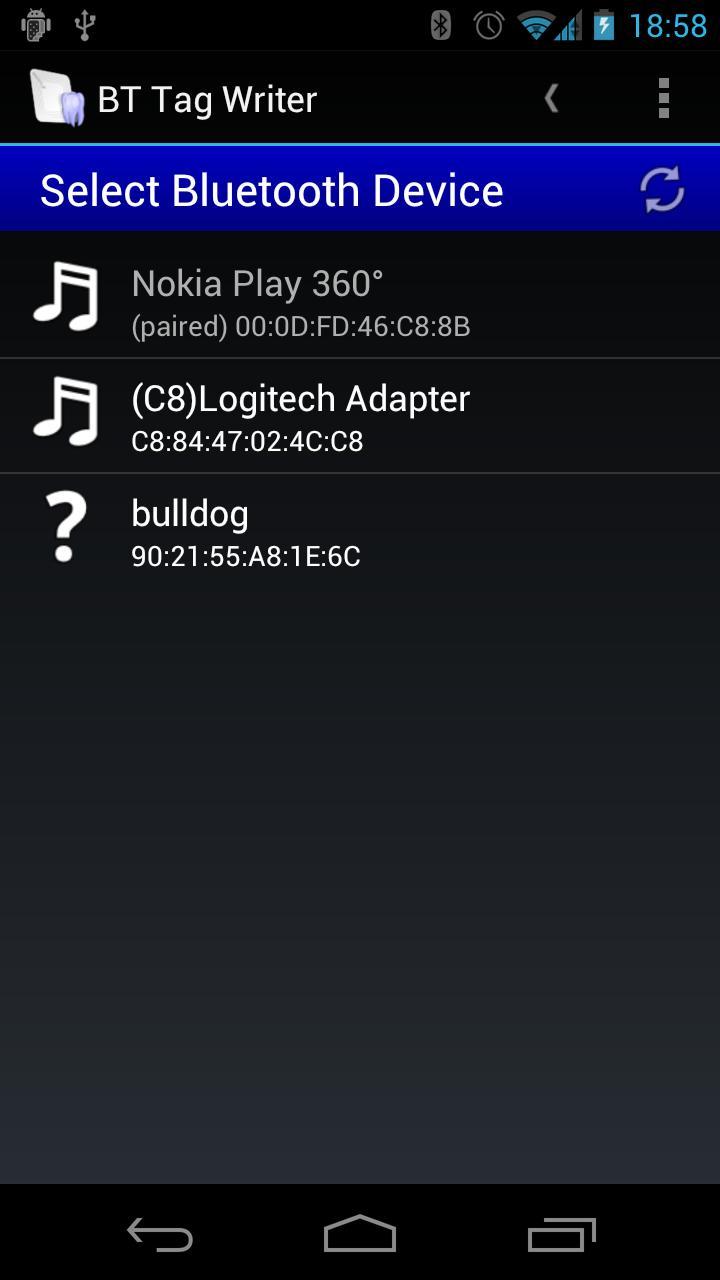Collapse the Select Bluetooth Device header
The height and width of the screenshot is (1280, 720).
tap(270, 189)
